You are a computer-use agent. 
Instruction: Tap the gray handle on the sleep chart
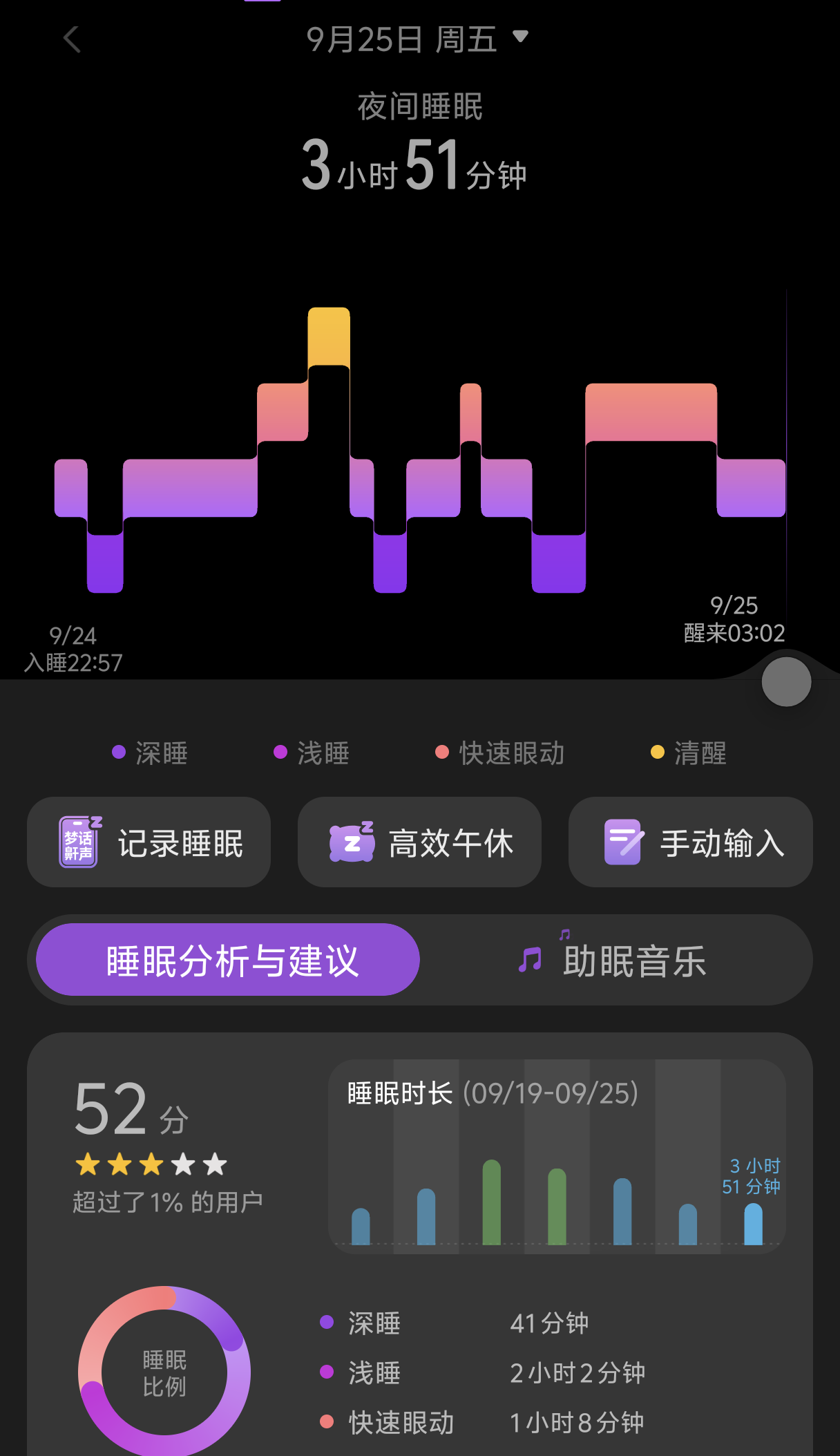[786, 682]
